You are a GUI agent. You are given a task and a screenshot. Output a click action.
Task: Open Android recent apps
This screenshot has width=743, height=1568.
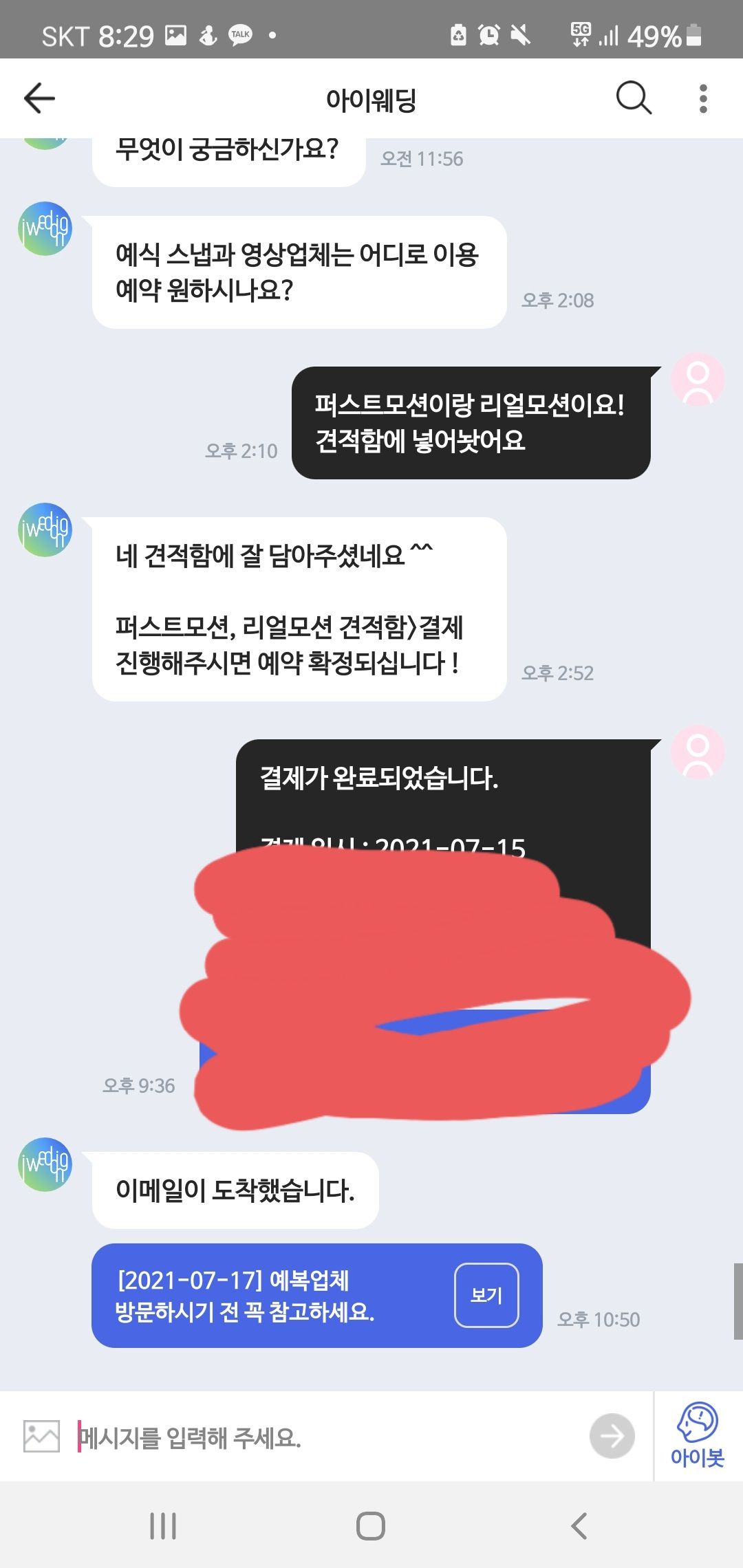tap(163, 1526)
